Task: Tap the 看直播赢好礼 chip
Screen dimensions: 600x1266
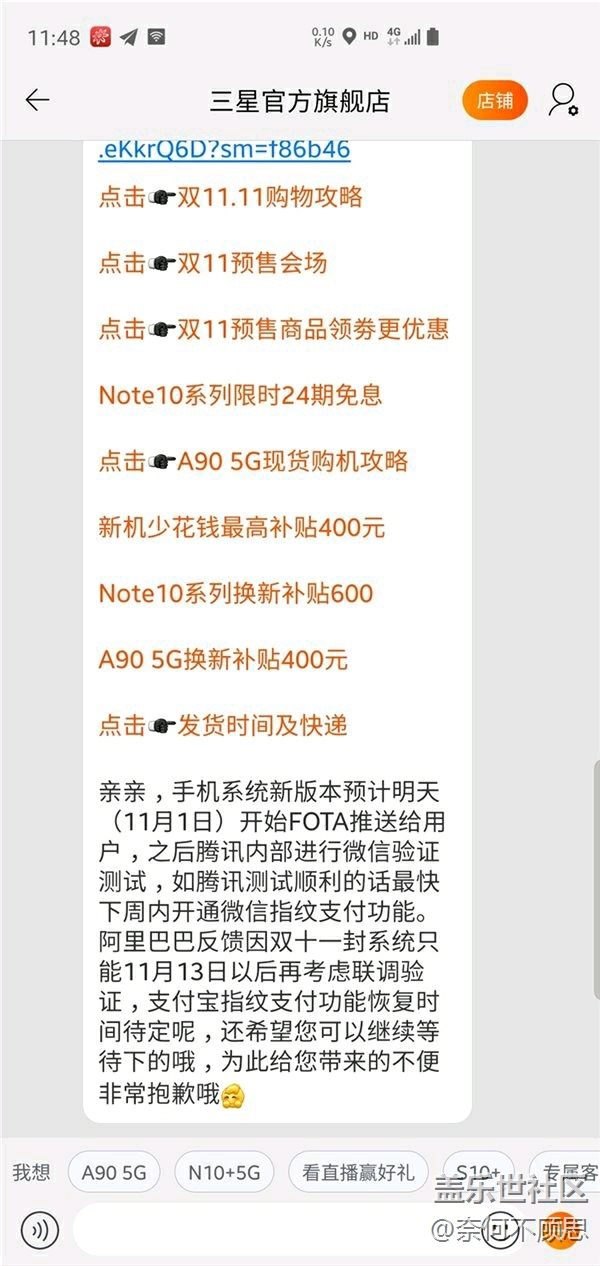Action: [358, 1172]
